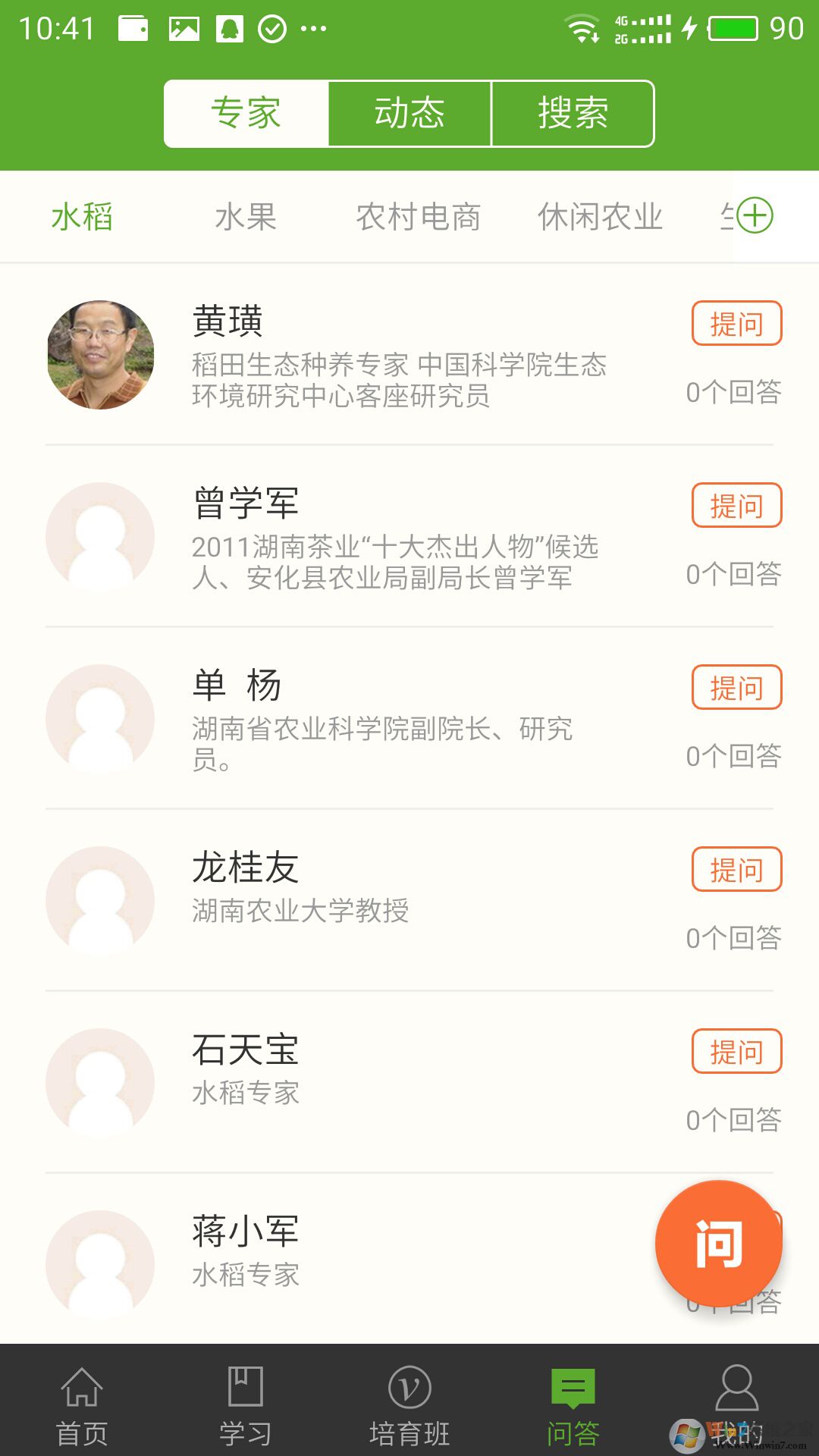Screen dimensions: 819x1456
Task: Ask 曾学军 a question via 提问 button
Action: 736,505
